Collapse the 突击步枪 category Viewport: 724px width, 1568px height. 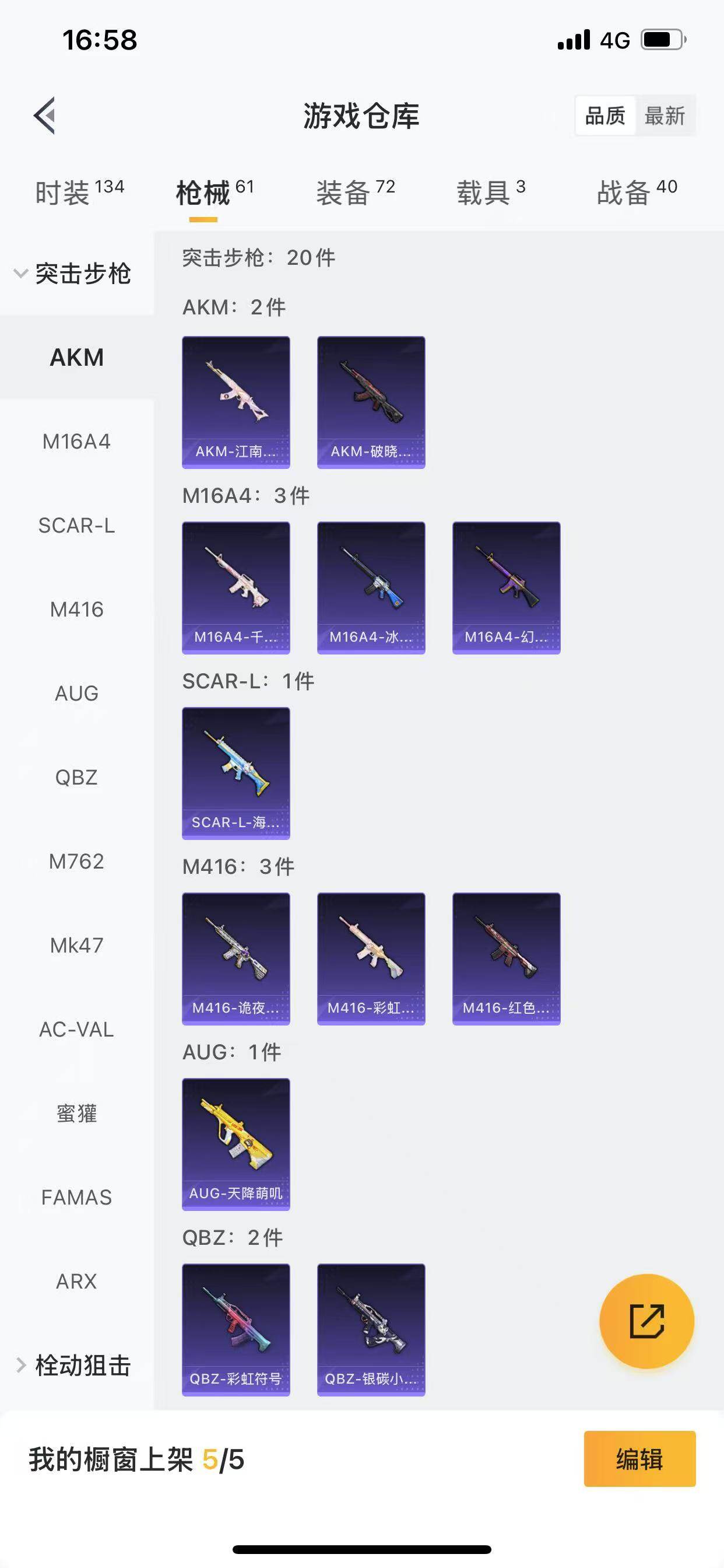coord(73,274)
